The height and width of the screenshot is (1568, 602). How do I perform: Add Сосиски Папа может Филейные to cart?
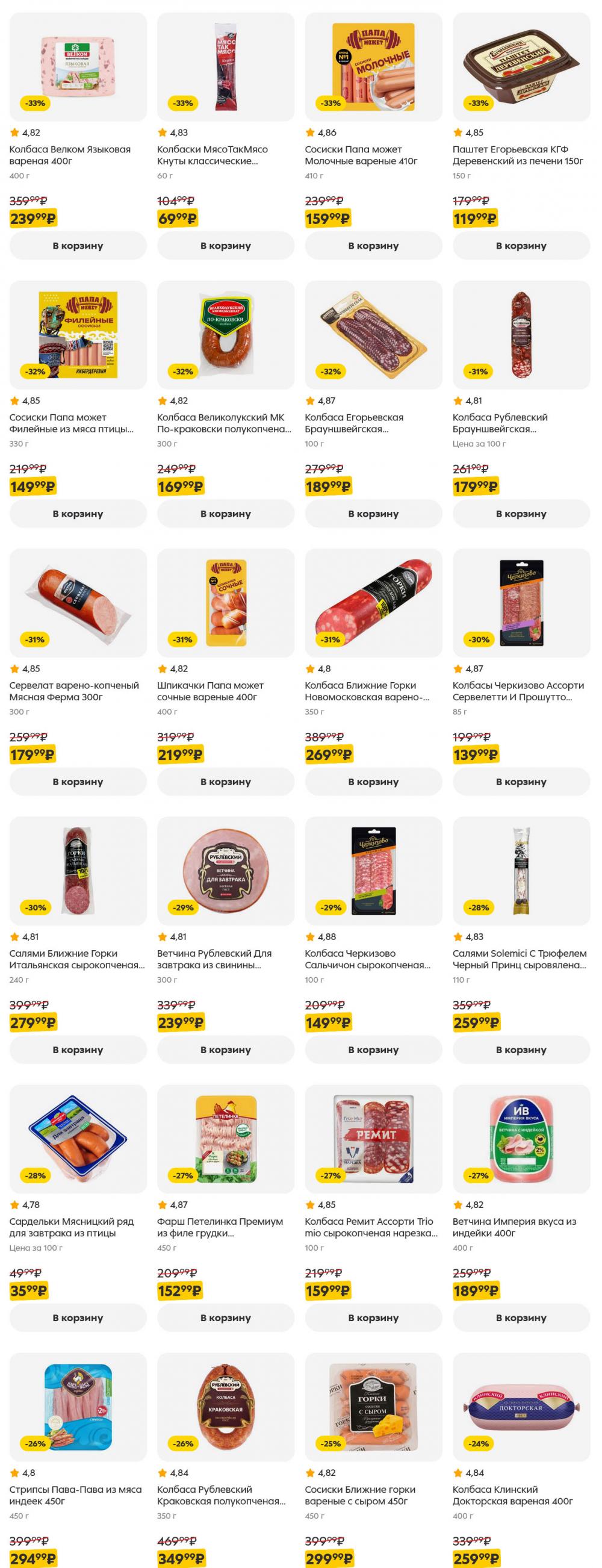pyautogui.click(x=76, y=513)
